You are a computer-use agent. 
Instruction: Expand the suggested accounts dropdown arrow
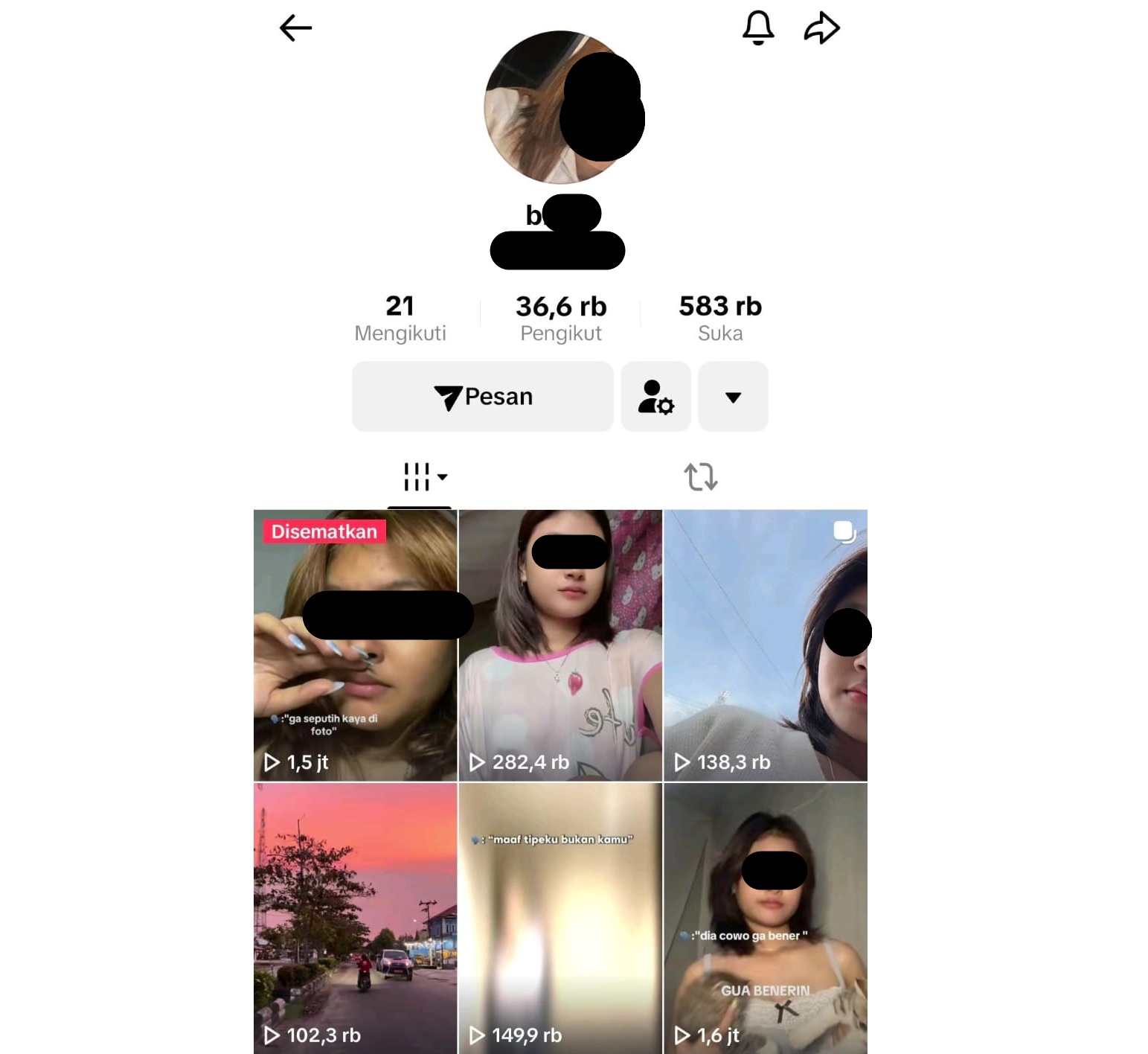(733, 397)
